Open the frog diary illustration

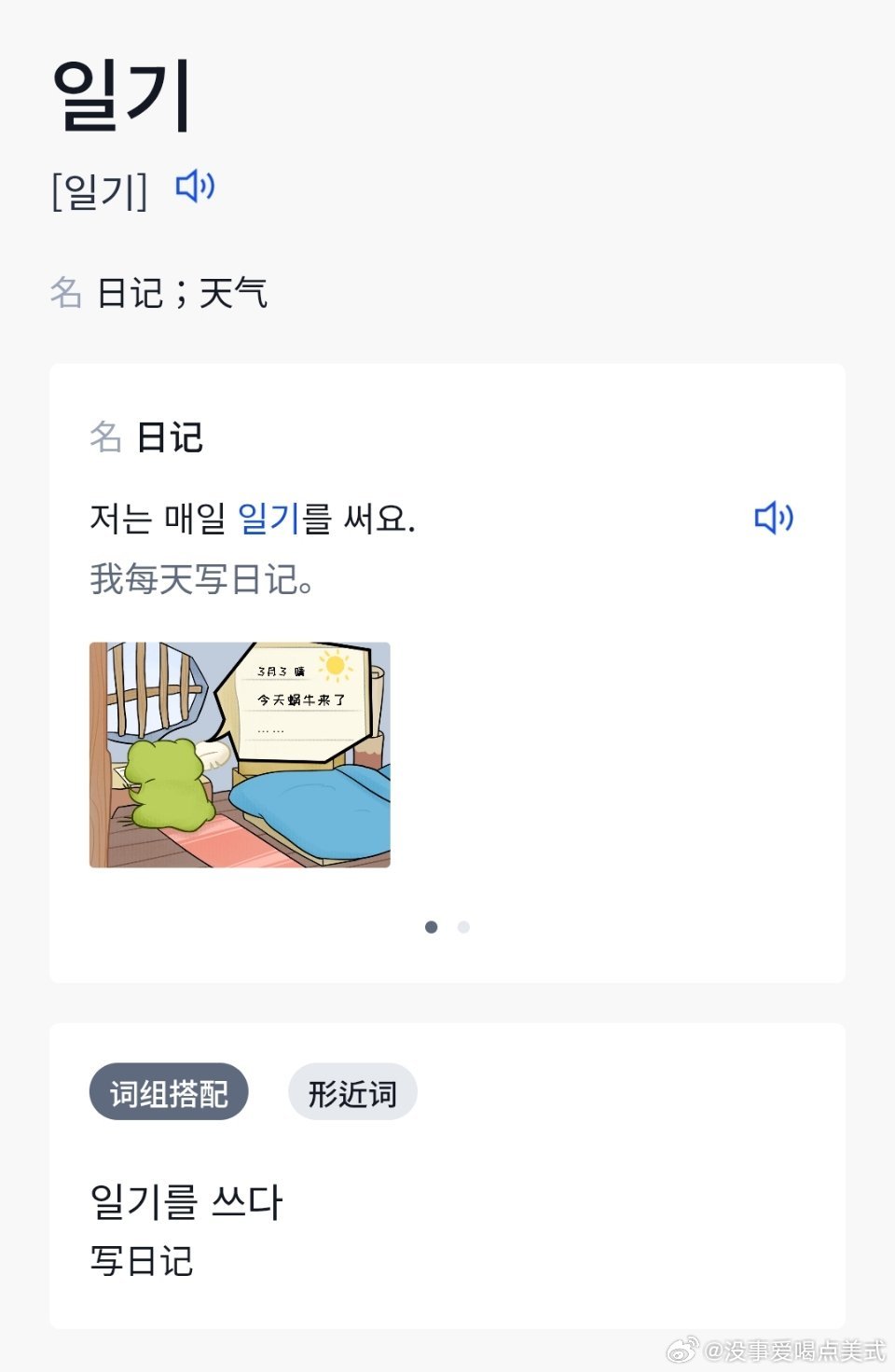(240, 755)
